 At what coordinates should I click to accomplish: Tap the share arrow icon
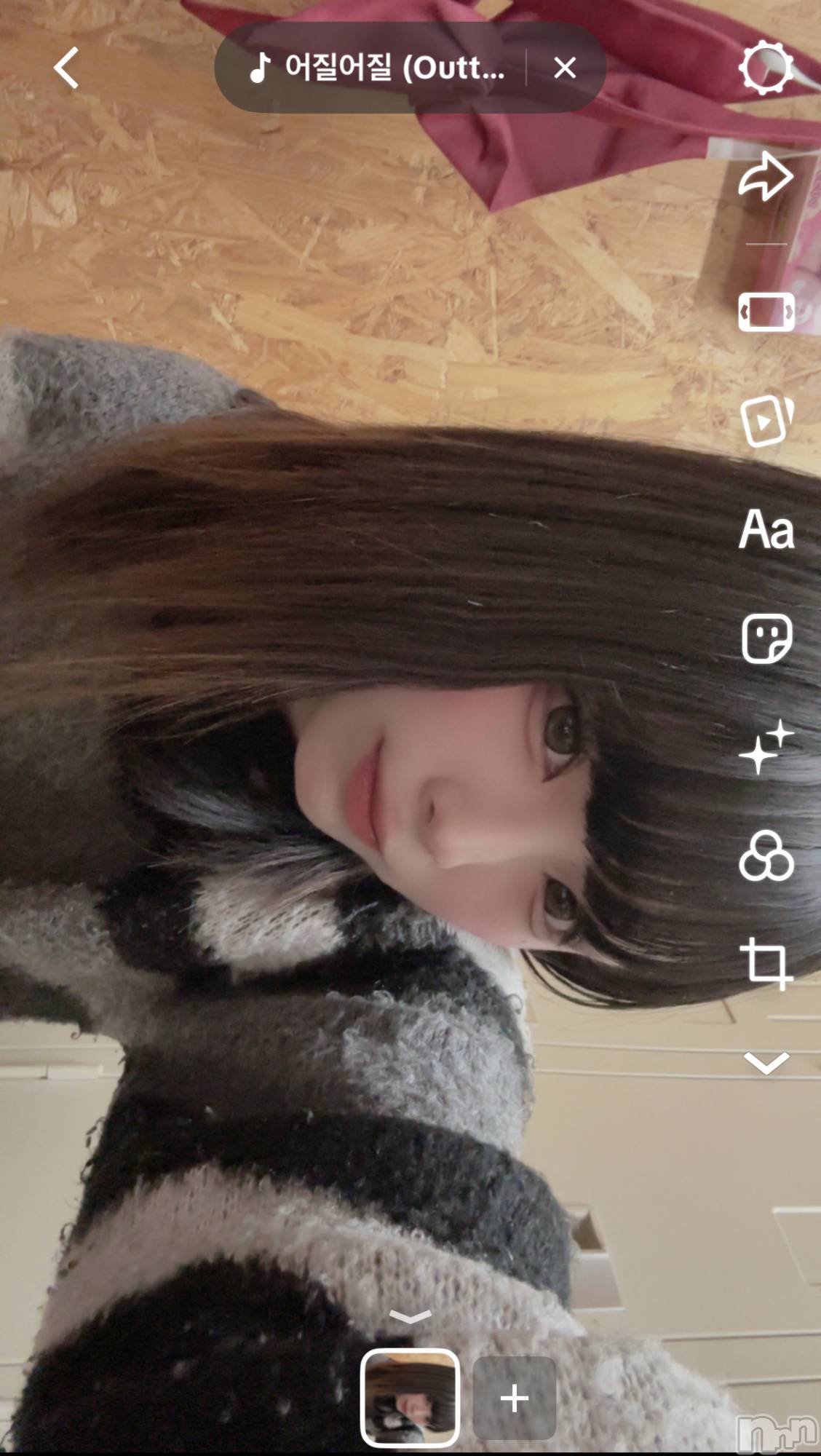766,177
